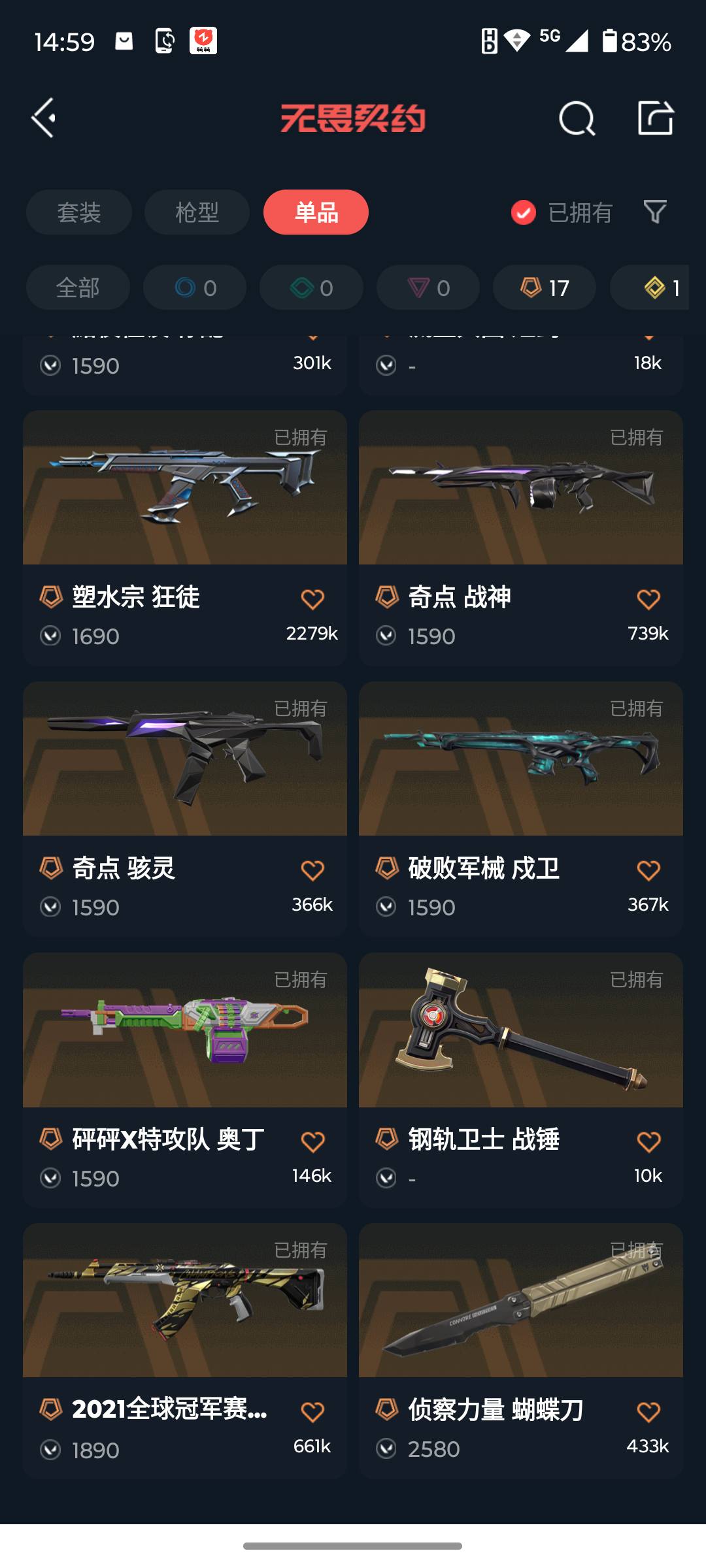
Task: Open the search icon in the header
Action: click(577, 119)
